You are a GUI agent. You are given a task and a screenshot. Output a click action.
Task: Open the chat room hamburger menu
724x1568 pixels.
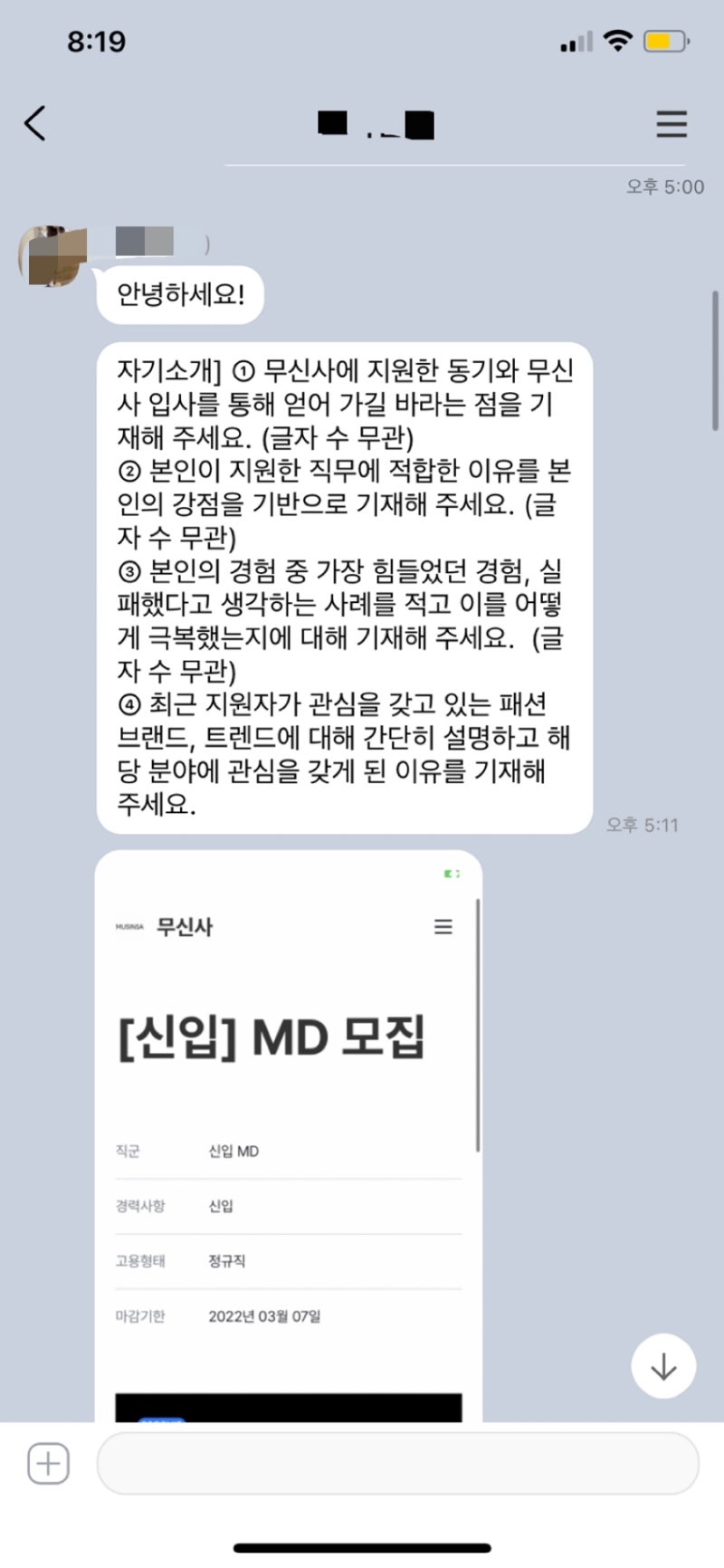(671, 124)
